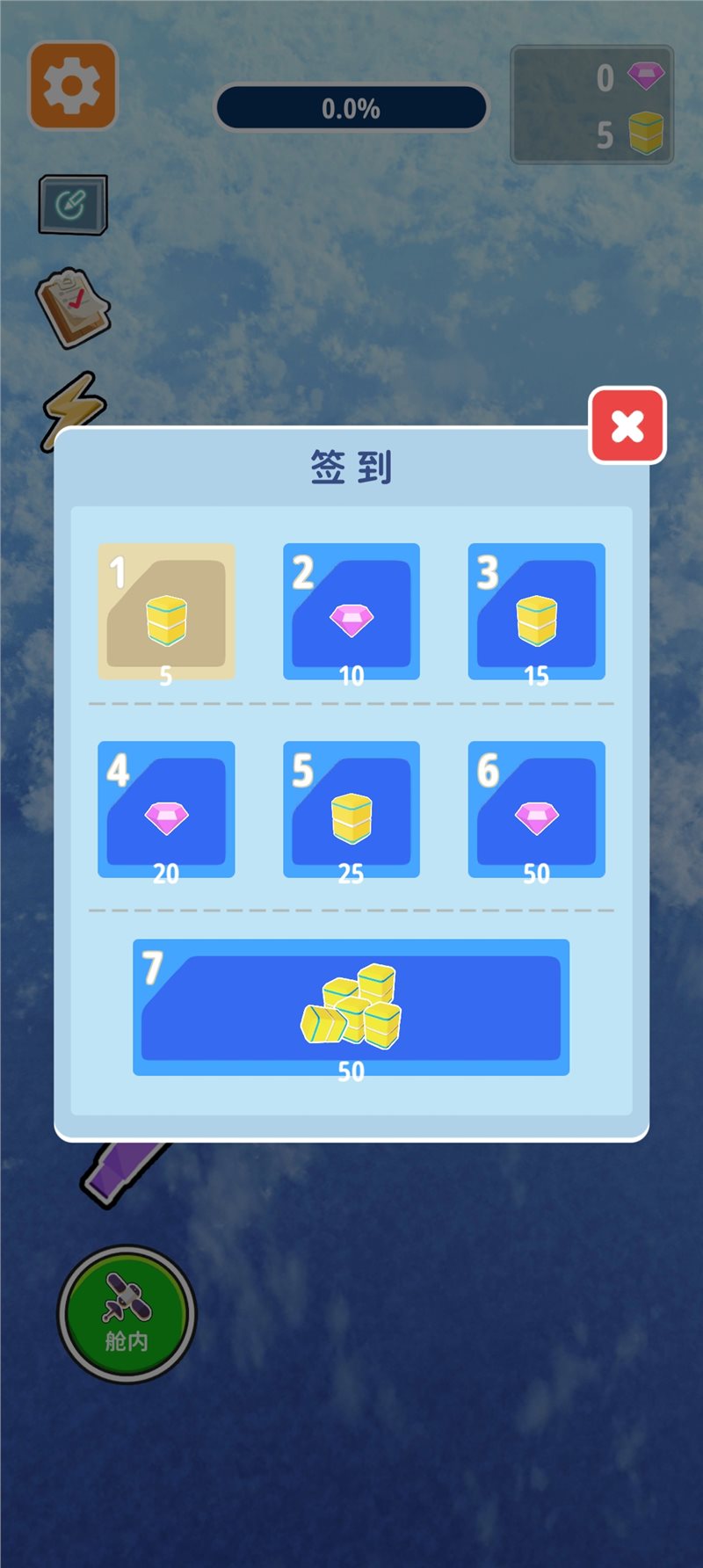This screenshot has width=703, height=1568.
Task: Select day 6 reward of 50 gems
Action: pyautogui.click(x=536, y=809)
